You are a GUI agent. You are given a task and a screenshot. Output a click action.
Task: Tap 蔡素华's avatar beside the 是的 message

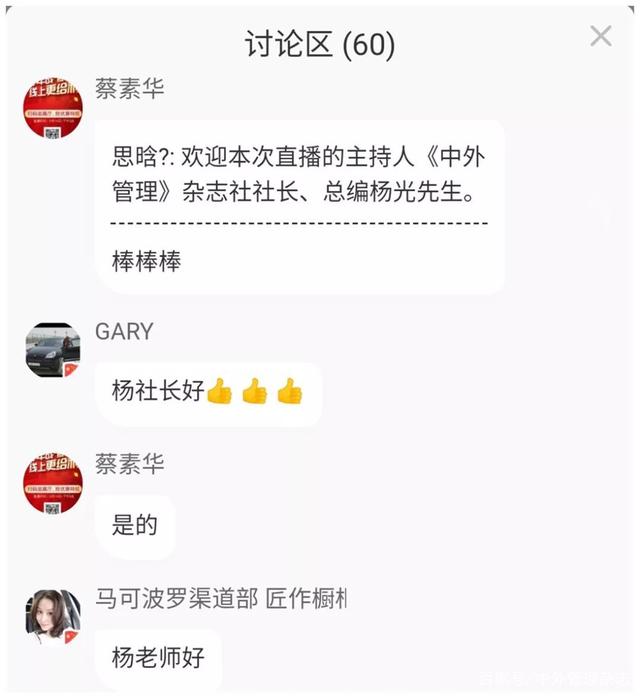(52, 484)
